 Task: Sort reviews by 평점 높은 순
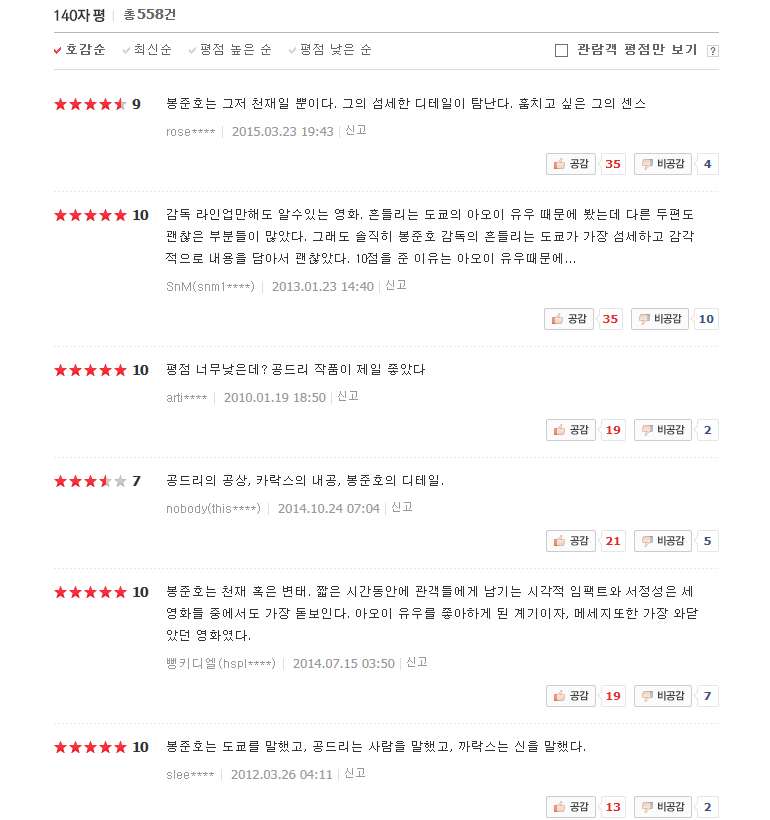(230, 50)
